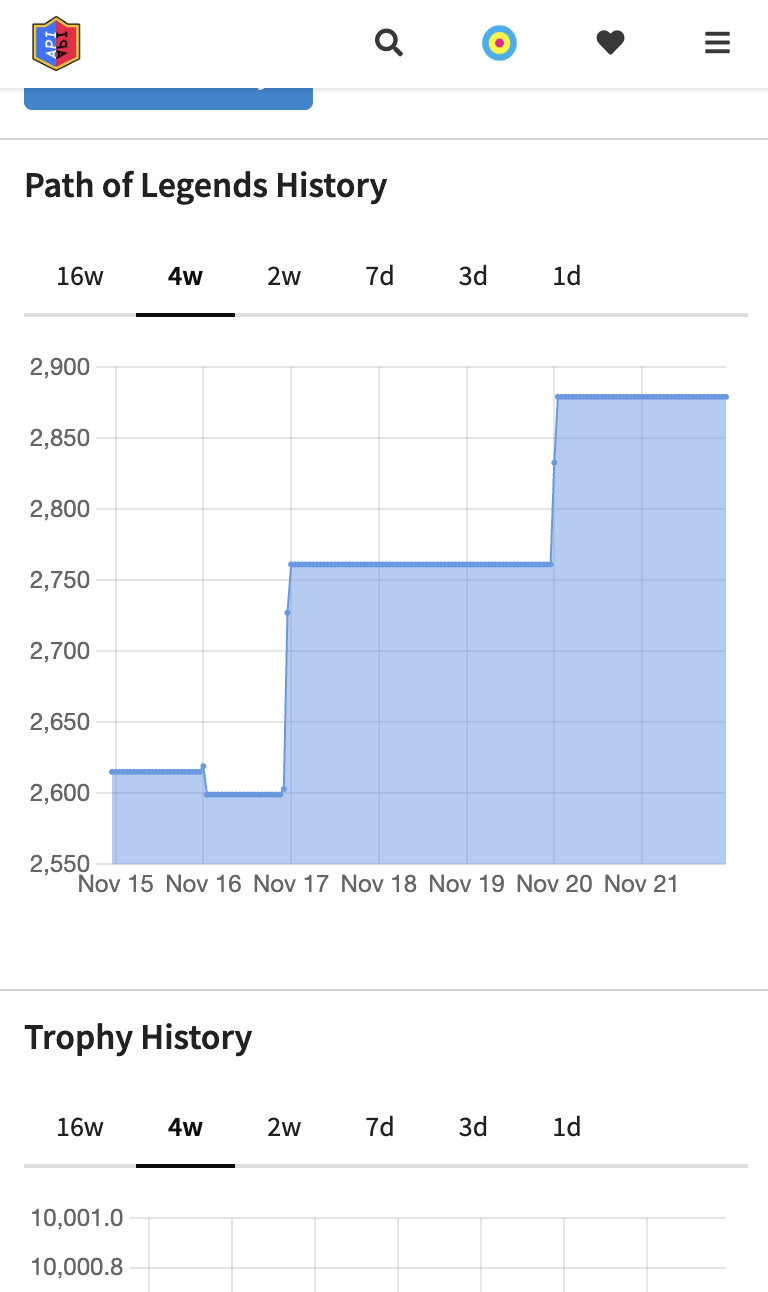Open the RoyaleAPI home logo
The width and height of the screenshot is (768, 1292).
56,44
